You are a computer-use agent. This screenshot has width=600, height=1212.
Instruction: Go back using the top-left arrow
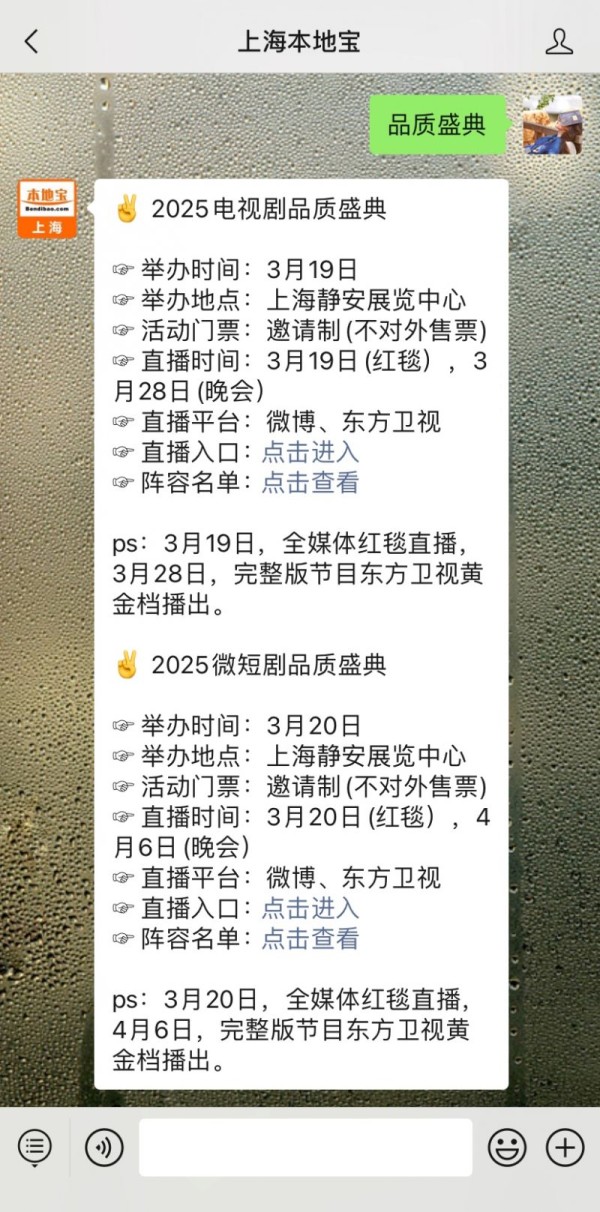[32, 42]
